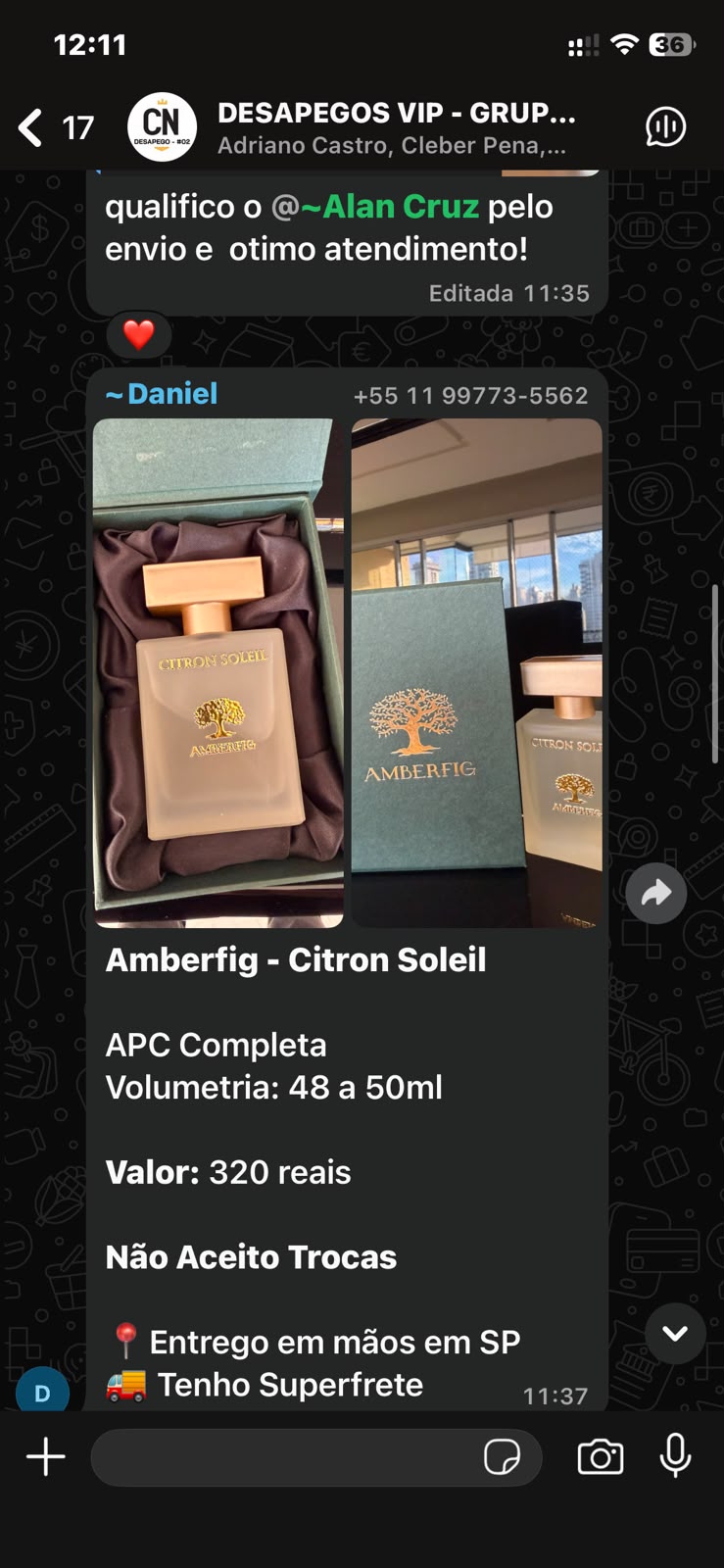Open the perfume bottle photo in the box
Image resolution: width=724 pixels, height=1568 pixels.
218,672
